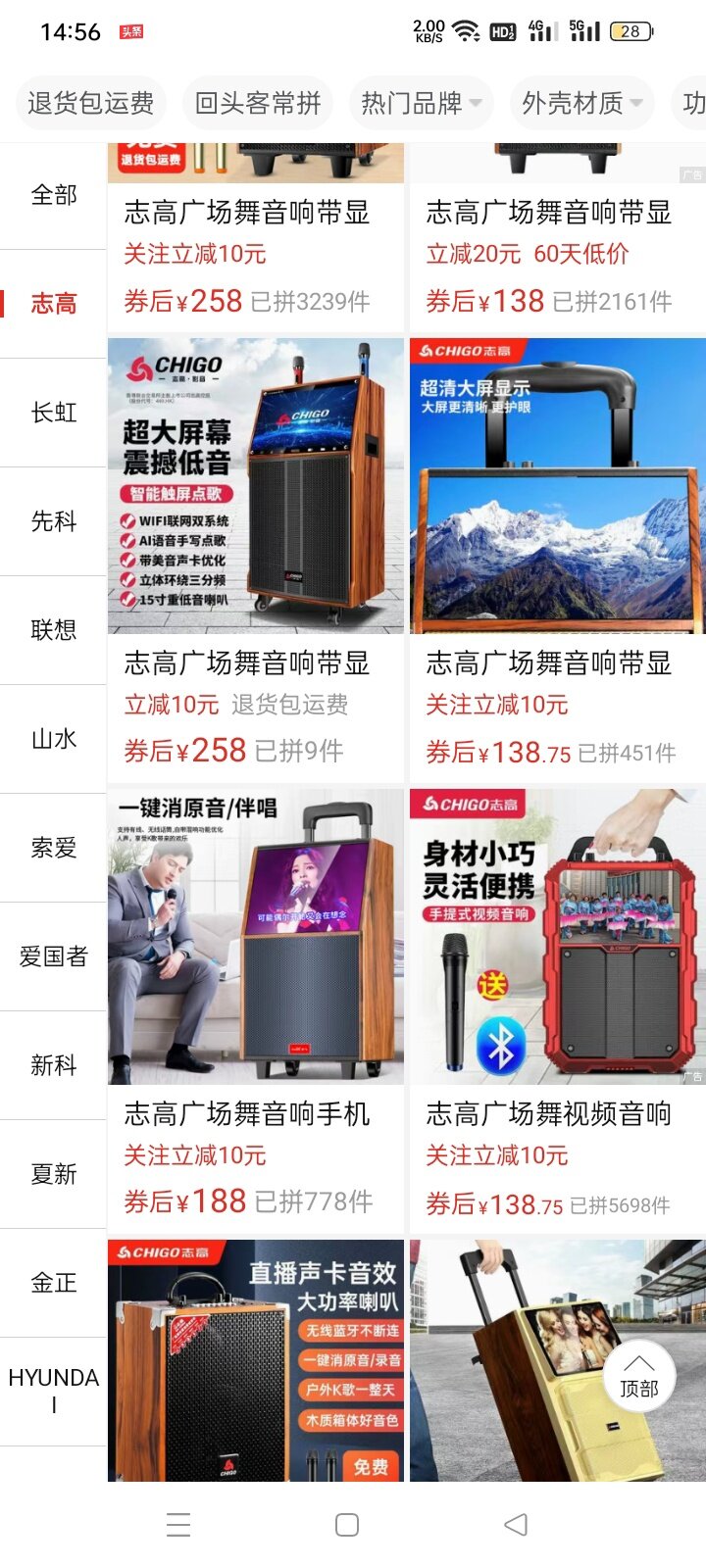Screen dimensions: 706x1568
Task: Open the 一键消原音 speaker priced ¥188
Action: click(x=255, y=938)
